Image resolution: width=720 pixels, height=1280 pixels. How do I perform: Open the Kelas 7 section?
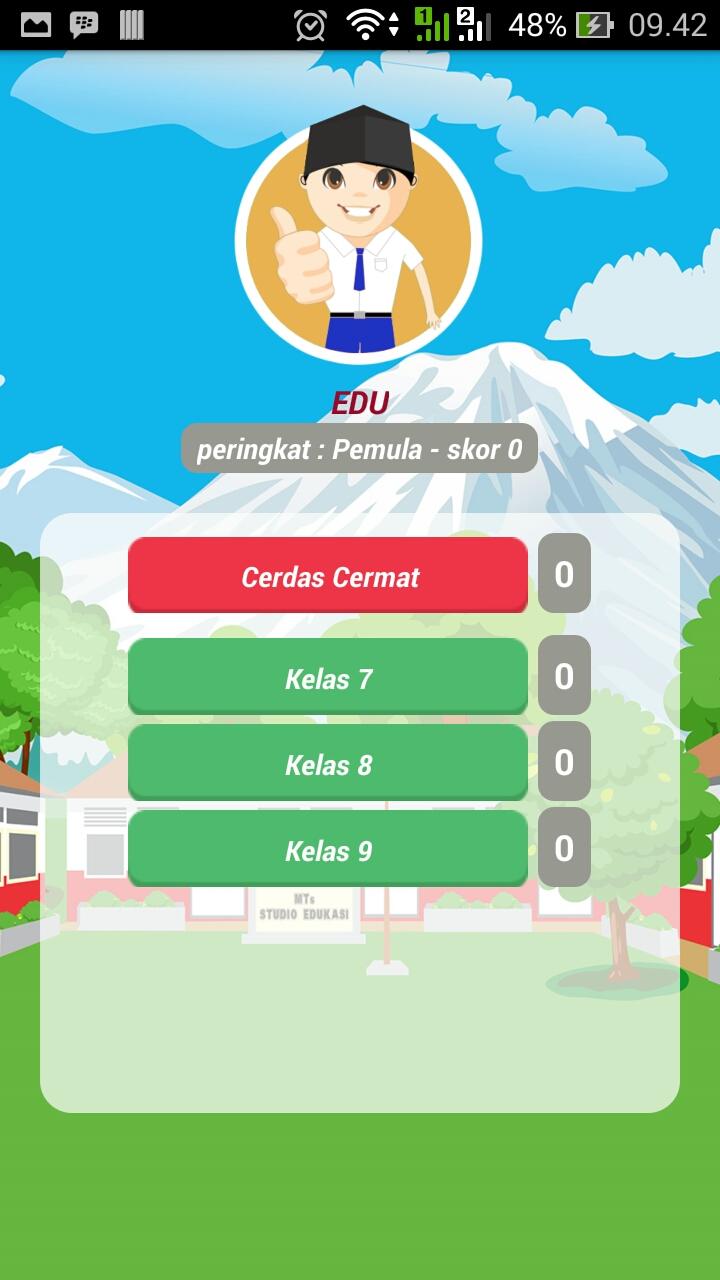328,678
